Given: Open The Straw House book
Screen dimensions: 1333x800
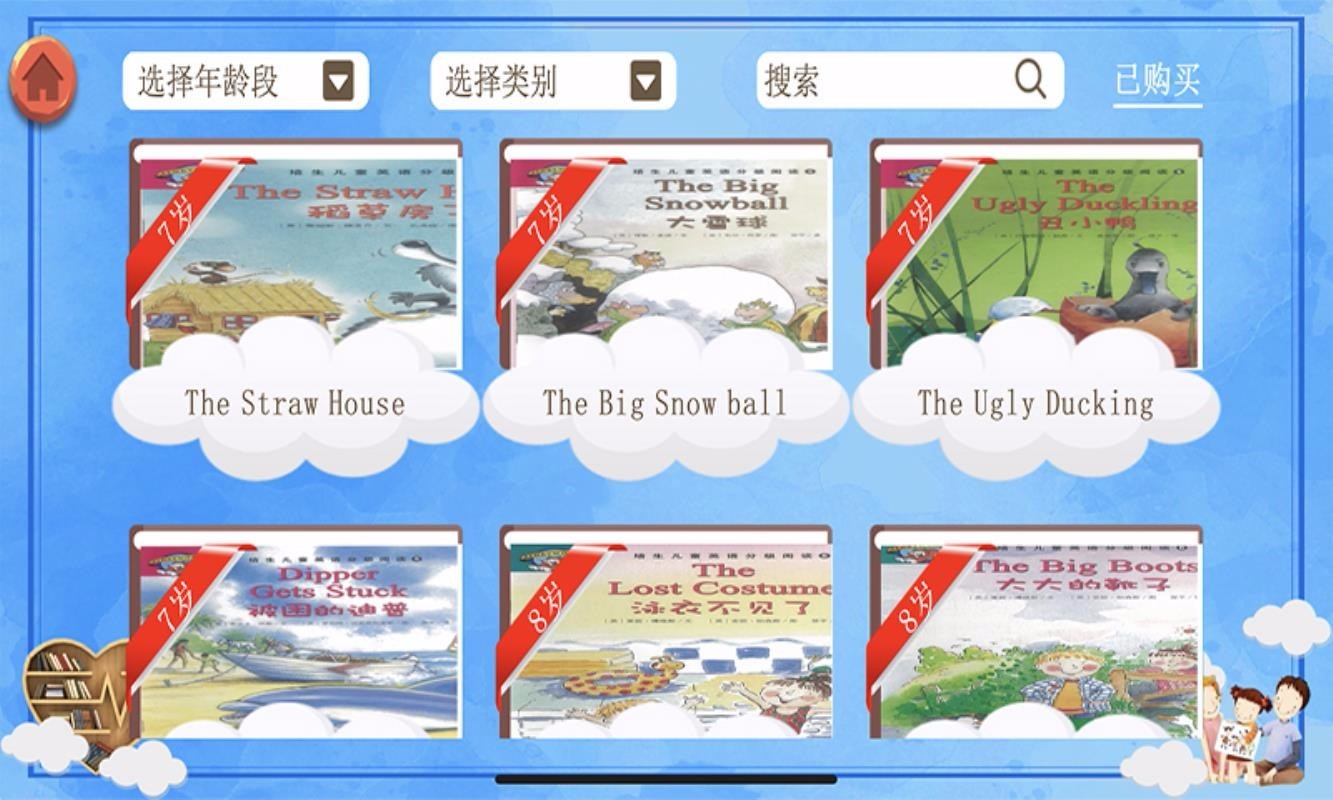Looking at the screenshot, I should 296,260.
